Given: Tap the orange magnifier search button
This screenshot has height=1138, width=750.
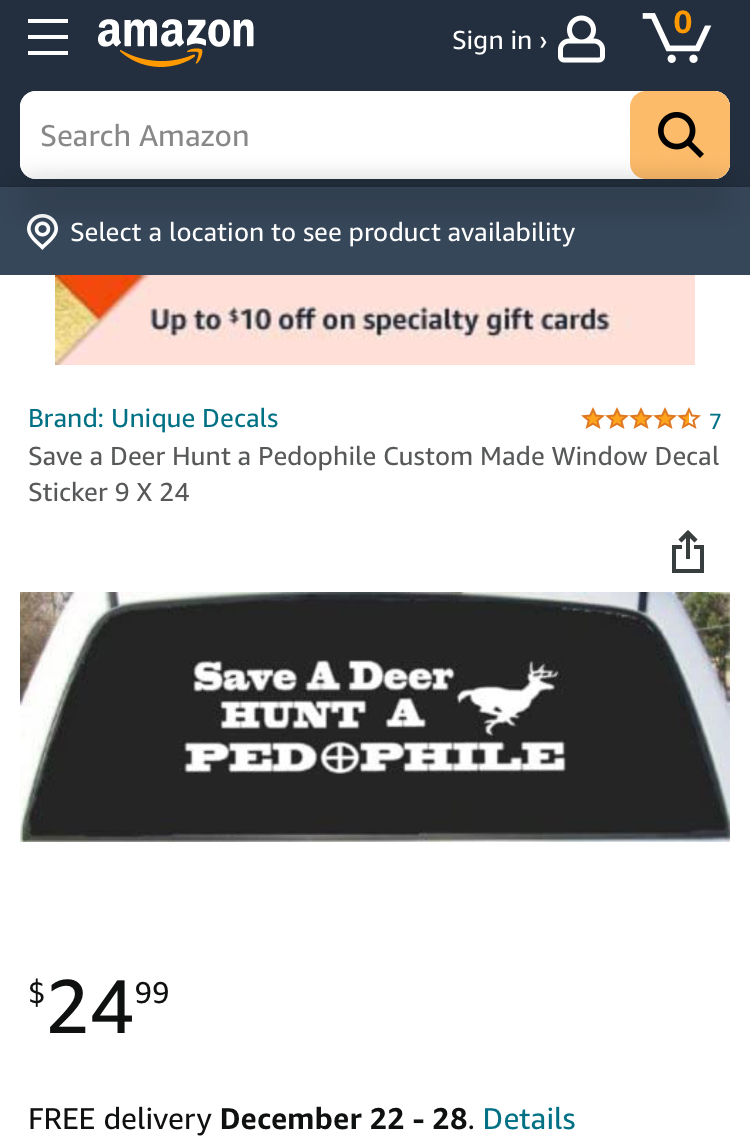Looking at the screenshot, I should (680, 135).
